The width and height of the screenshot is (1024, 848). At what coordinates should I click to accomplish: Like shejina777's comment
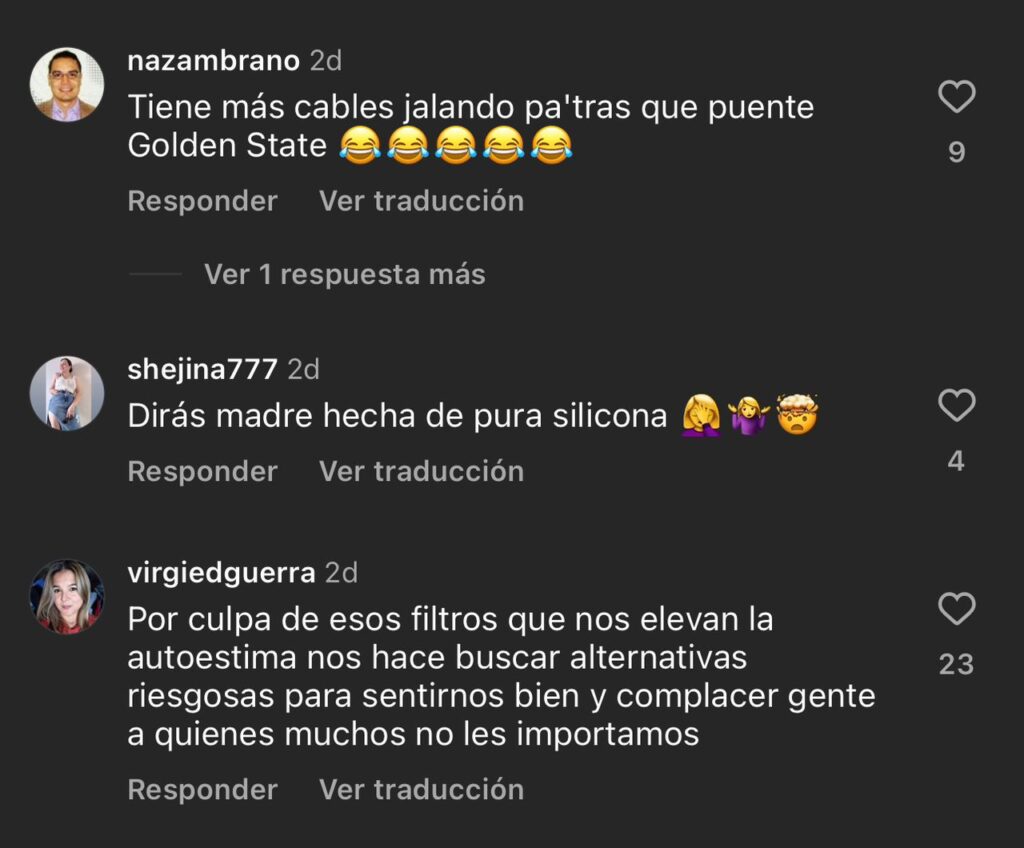point(957,406)
